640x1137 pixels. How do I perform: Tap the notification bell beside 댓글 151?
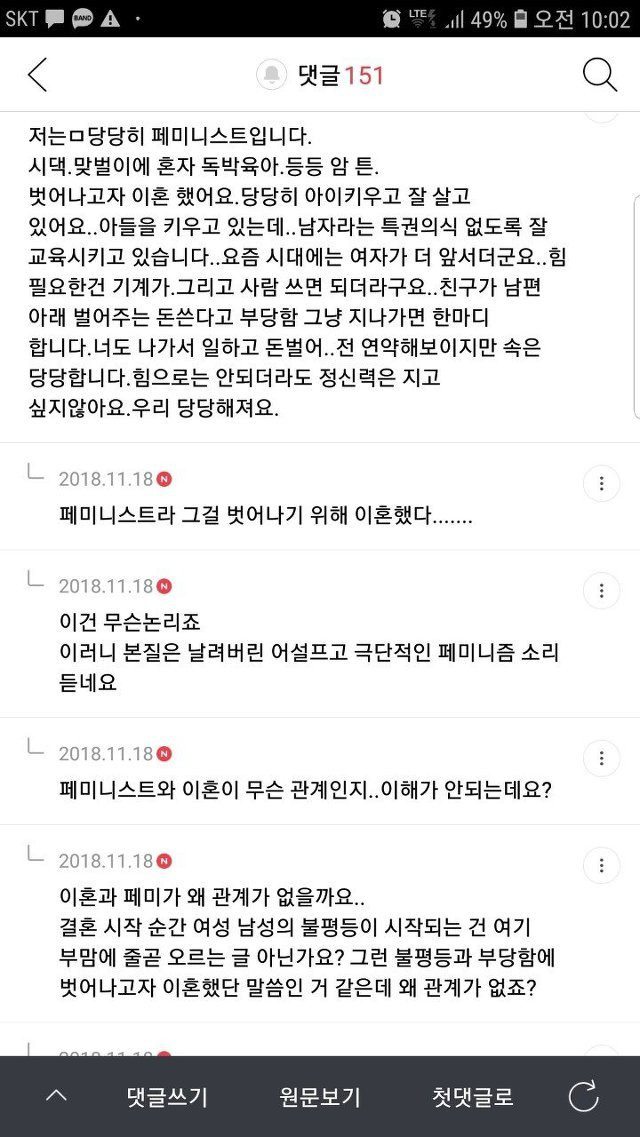273,75
